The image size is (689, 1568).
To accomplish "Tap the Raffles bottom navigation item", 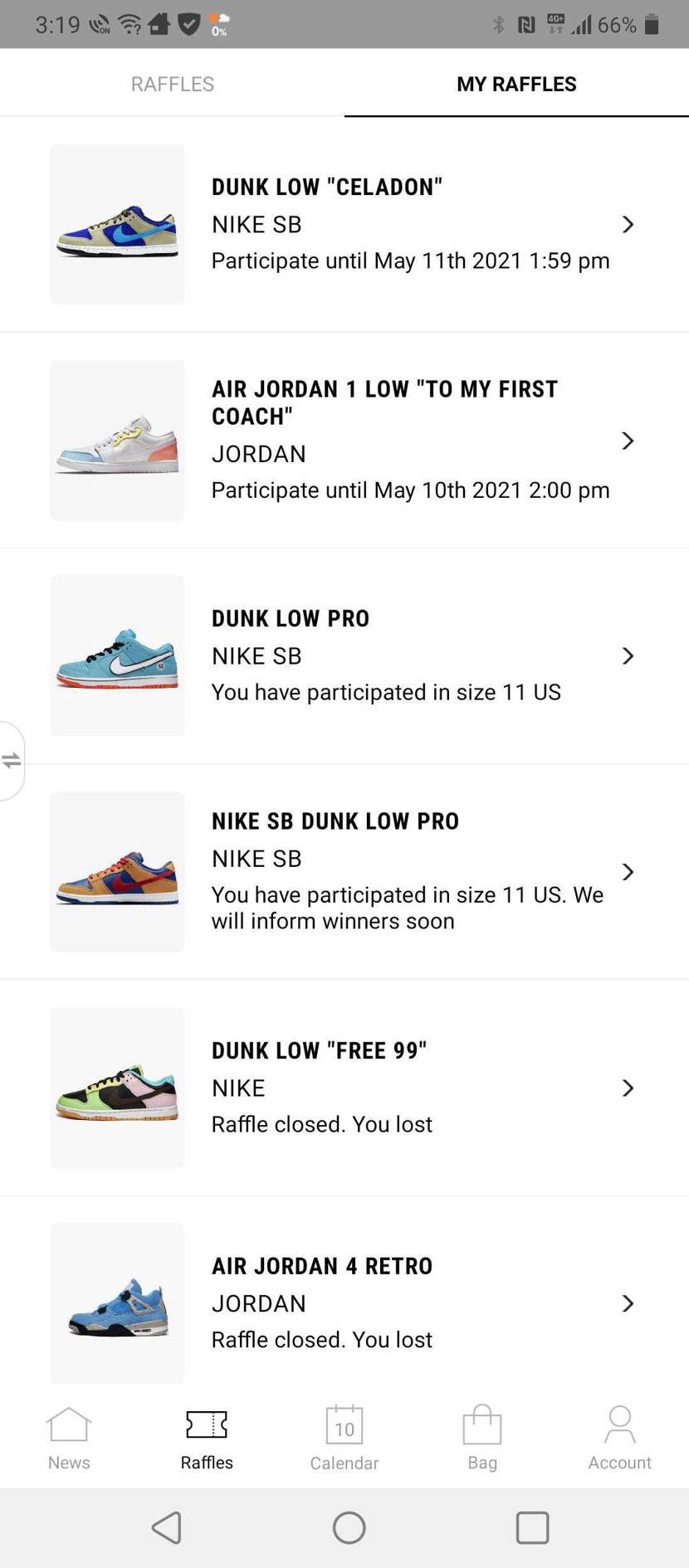I will [x=207, y=1438].
